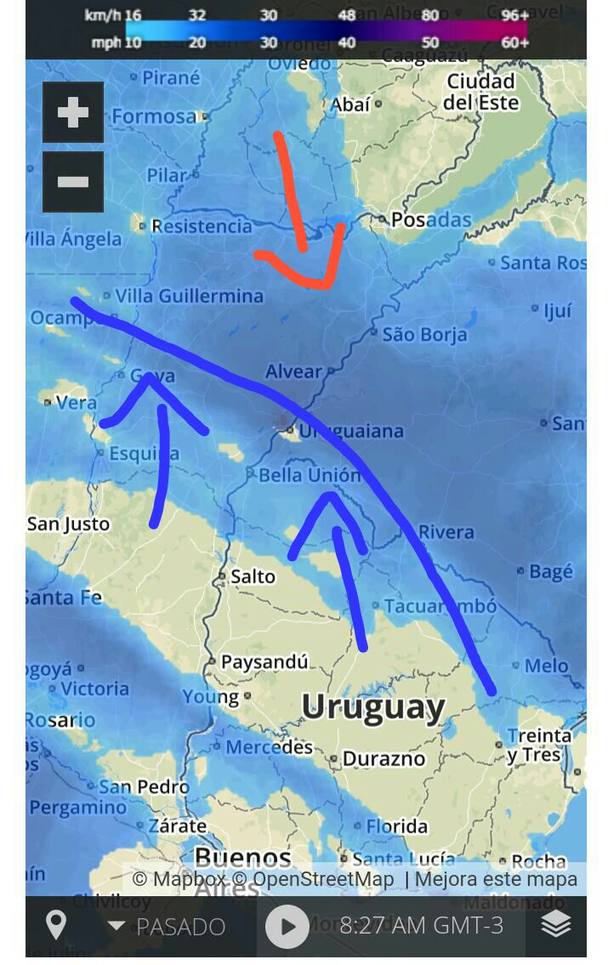Play the wind animation
This screenshot has height=965, width=608.
(287, 926)
